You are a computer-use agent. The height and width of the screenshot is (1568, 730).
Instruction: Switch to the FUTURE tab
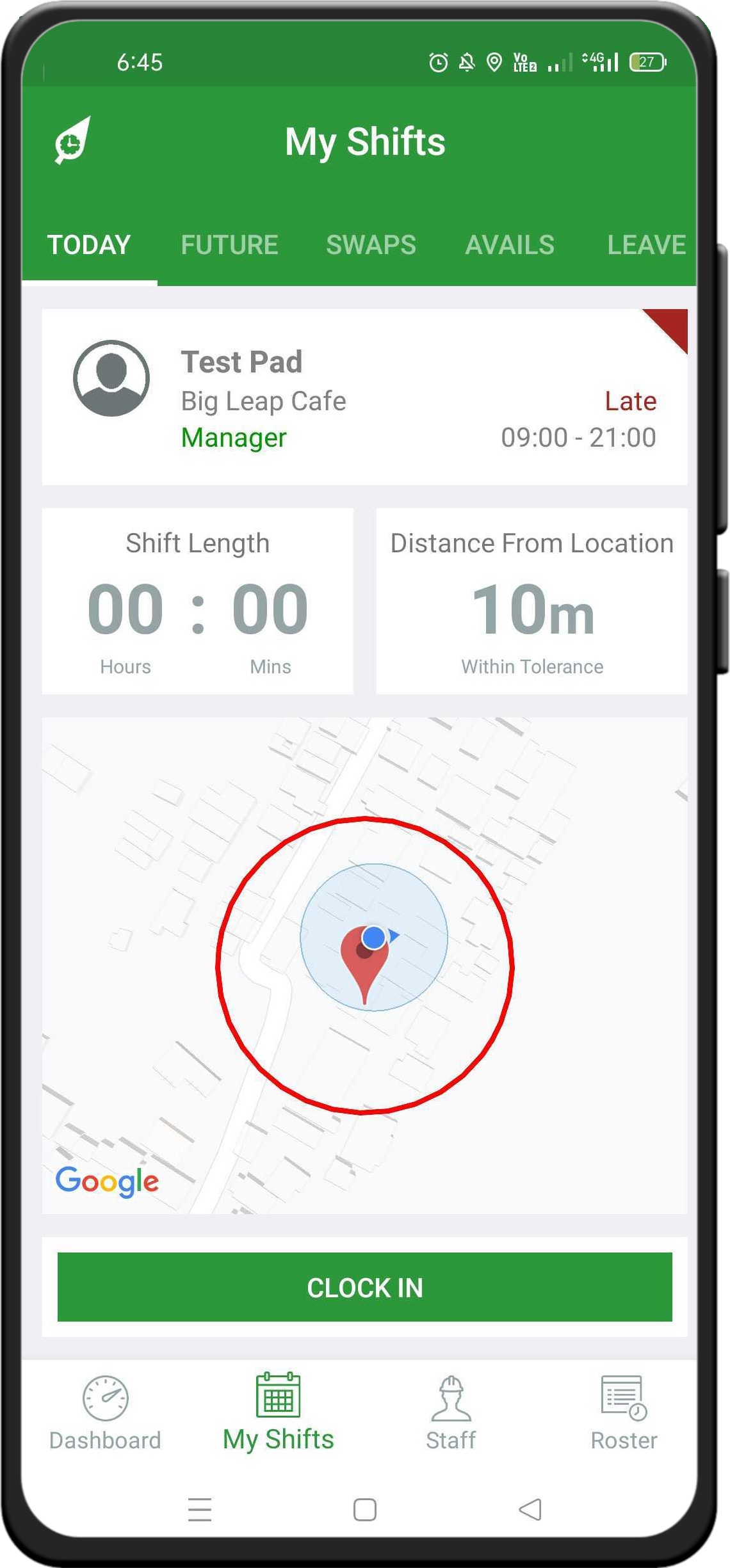229,245
